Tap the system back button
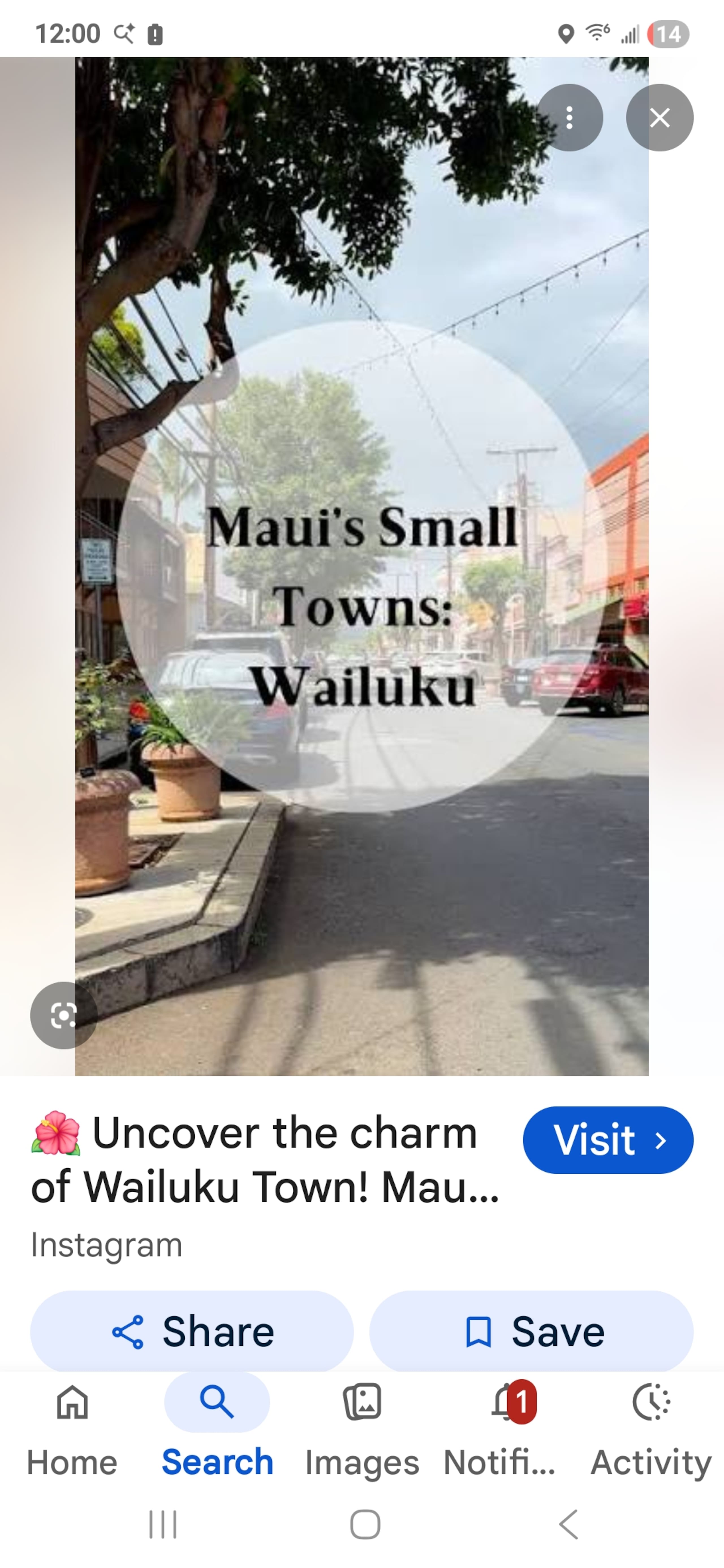This screenshot has width=724, height=1568. pos(568,1525)
